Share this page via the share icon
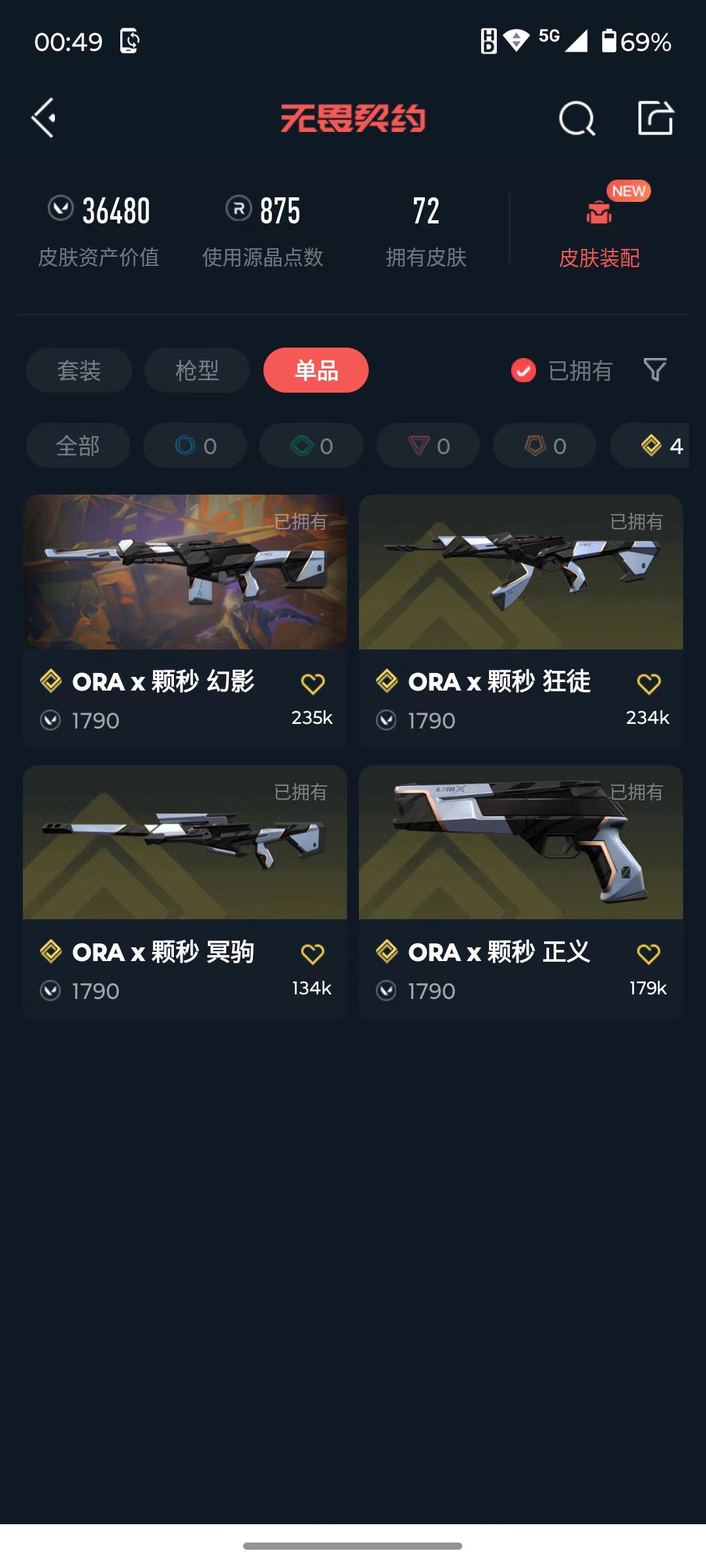 point(656,118)
